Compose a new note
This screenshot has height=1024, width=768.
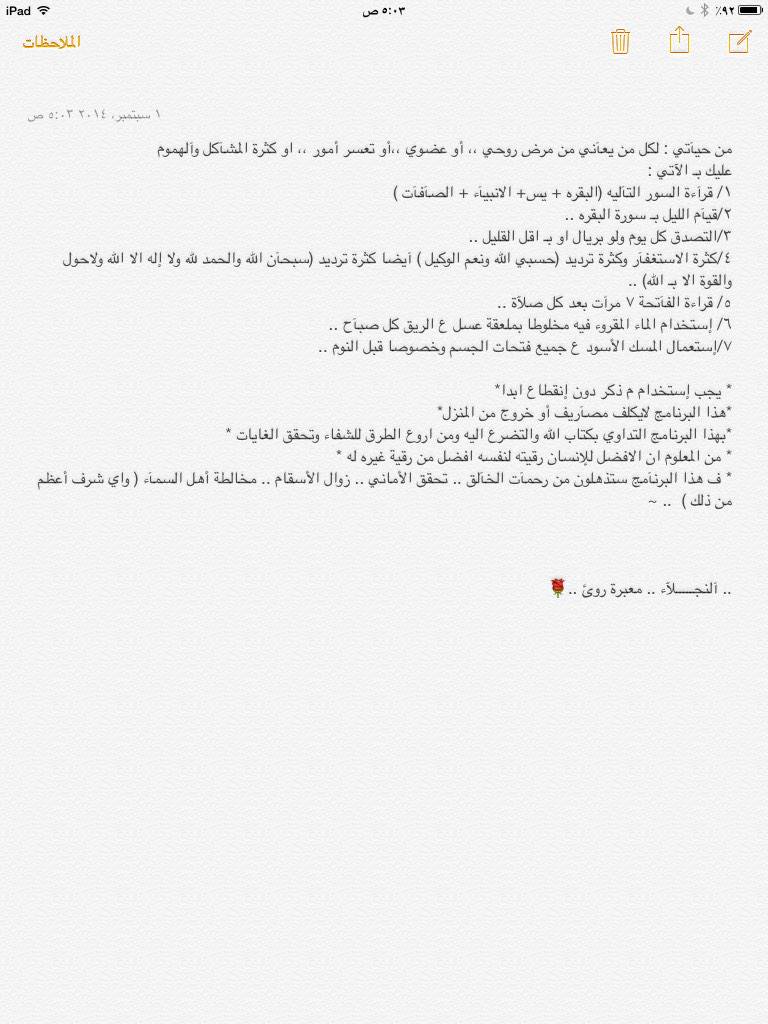[x=739, y=41]
